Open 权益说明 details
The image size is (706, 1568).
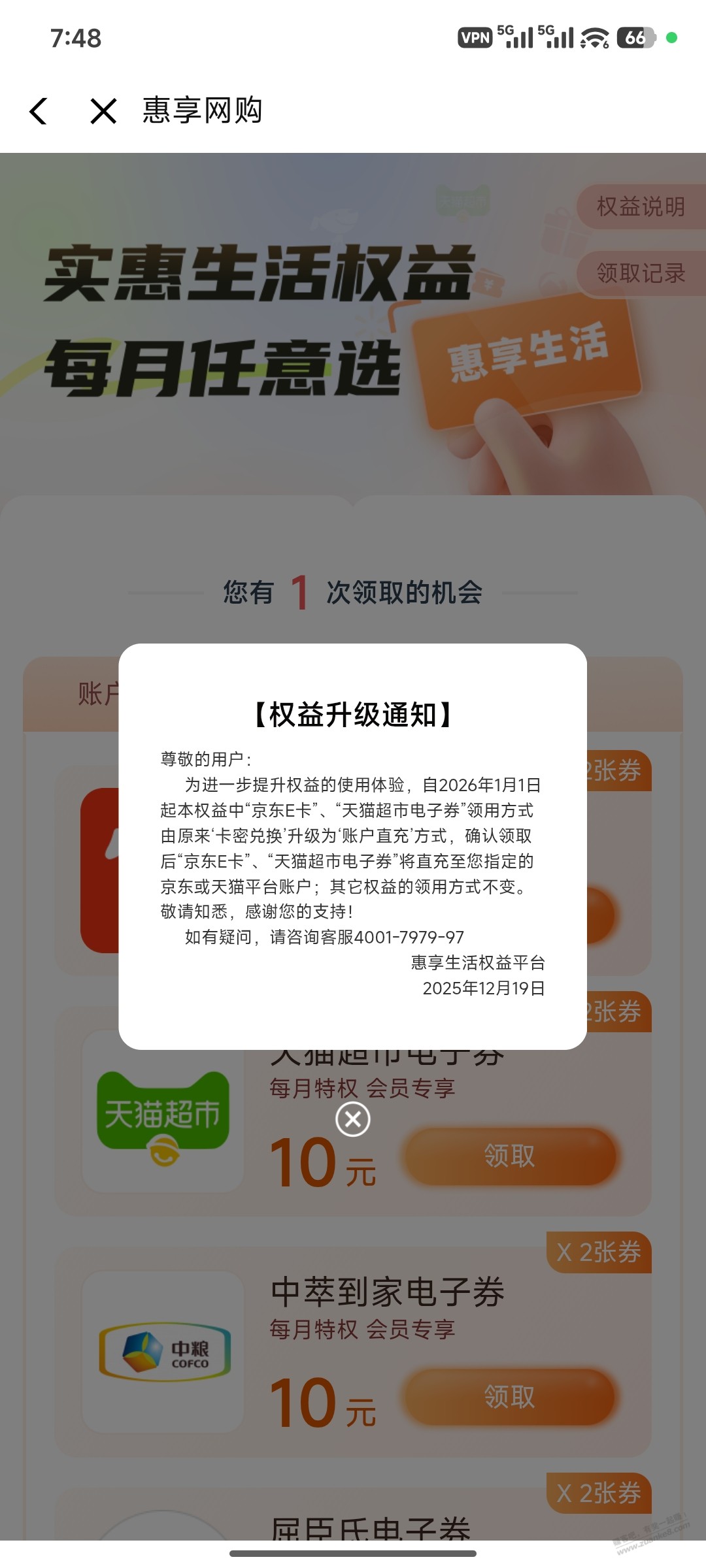click(641, 207)
